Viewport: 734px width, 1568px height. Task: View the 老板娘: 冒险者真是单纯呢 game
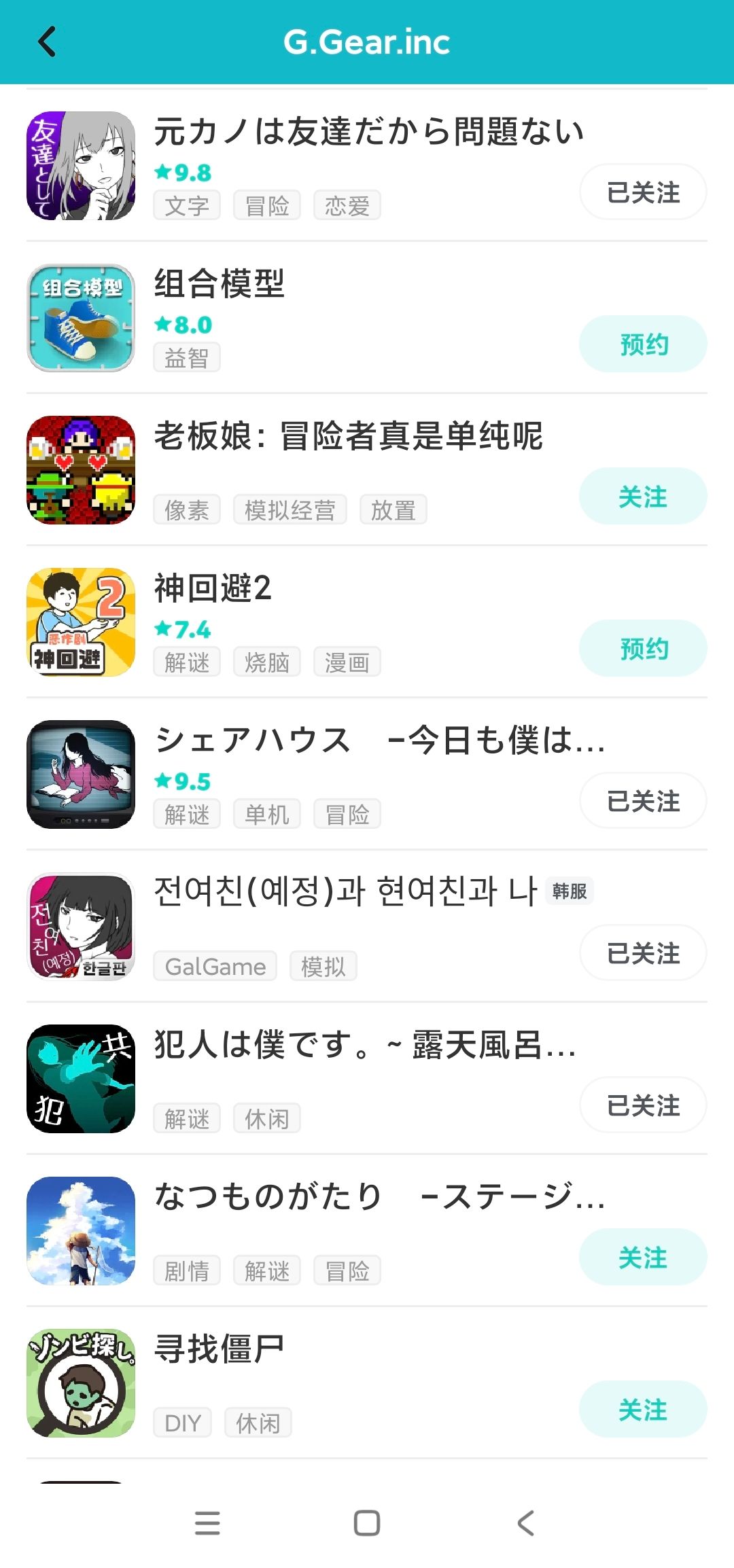point(347,436)
